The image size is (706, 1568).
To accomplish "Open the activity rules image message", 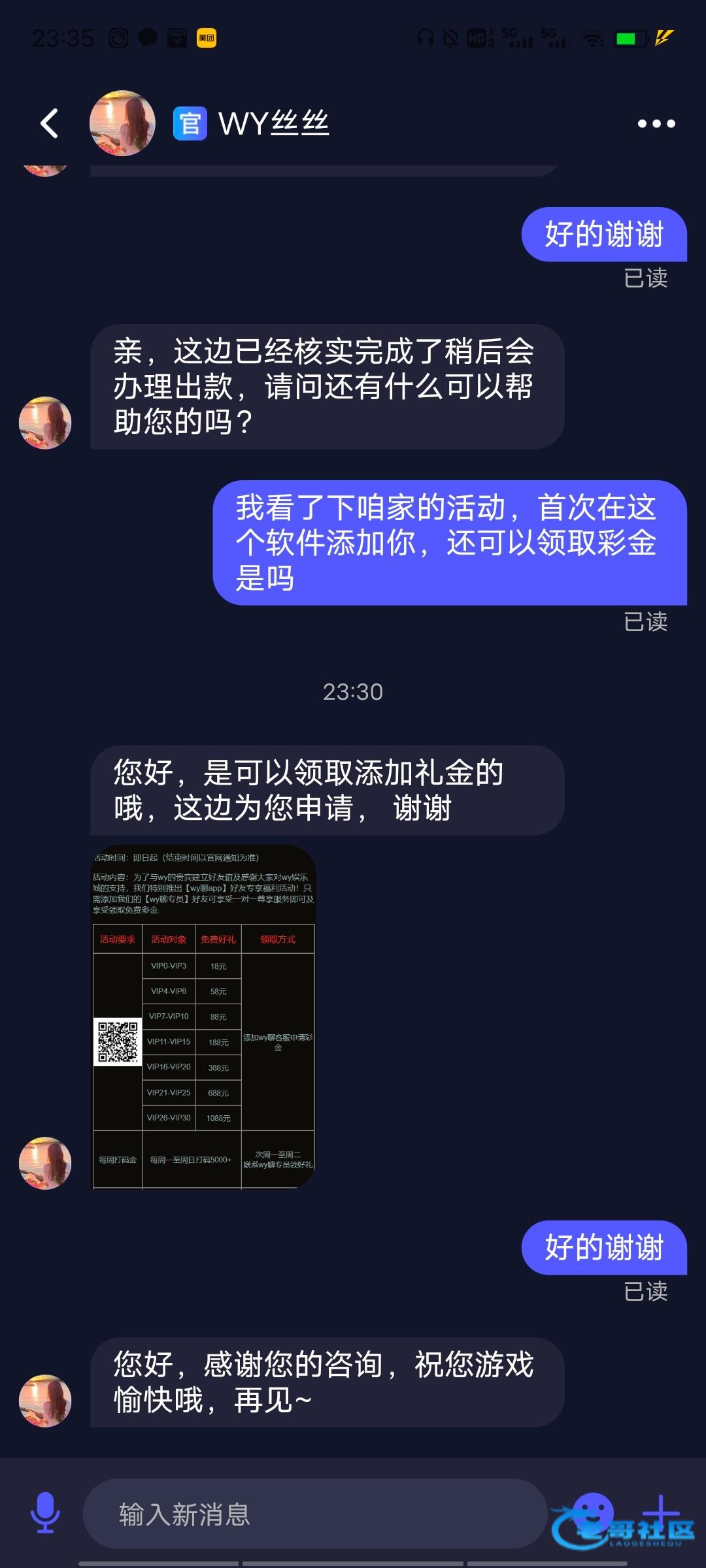I will click(203, 1017).
